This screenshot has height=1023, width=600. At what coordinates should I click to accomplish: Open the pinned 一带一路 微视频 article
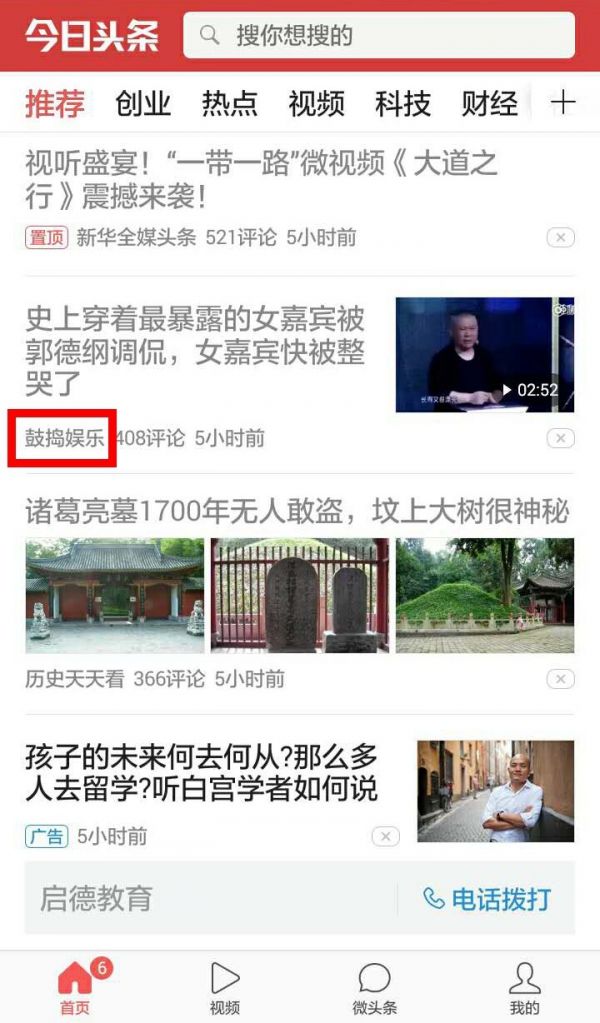click(262, 178)
